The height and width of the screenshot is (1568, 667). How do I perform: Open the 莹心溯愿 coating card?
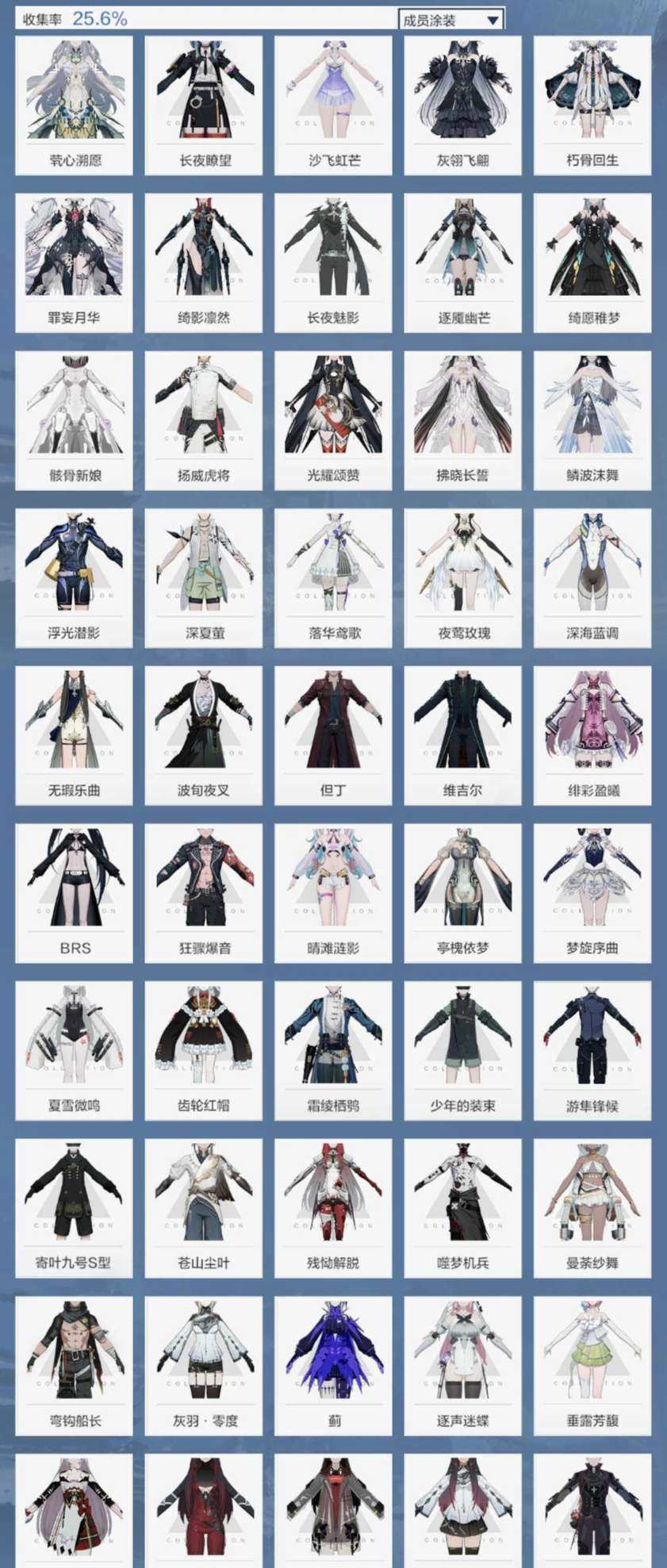click(x=74, y=105)
